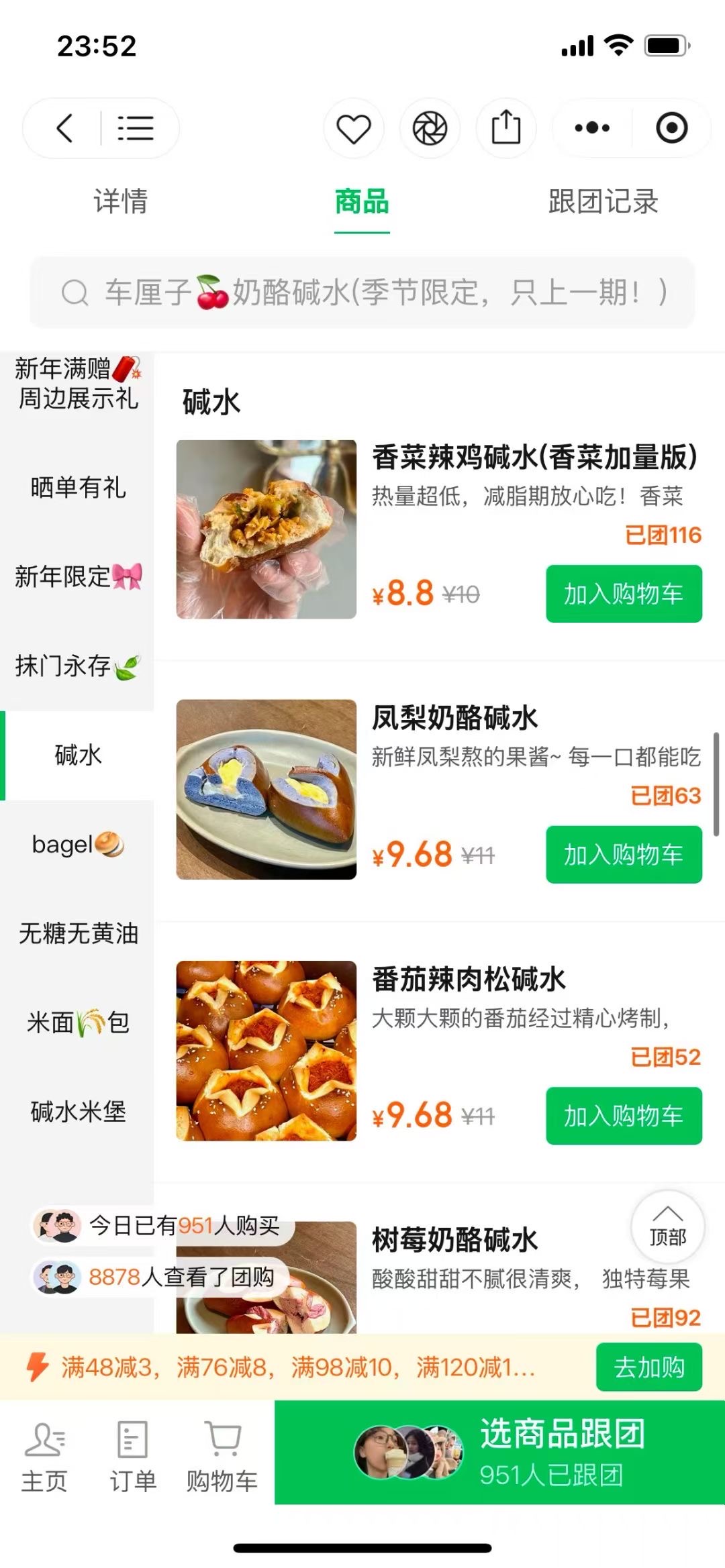This screenshot has width=725, height=1568.
Task: Open the 订单 orders page
Action: point(133,1457)
